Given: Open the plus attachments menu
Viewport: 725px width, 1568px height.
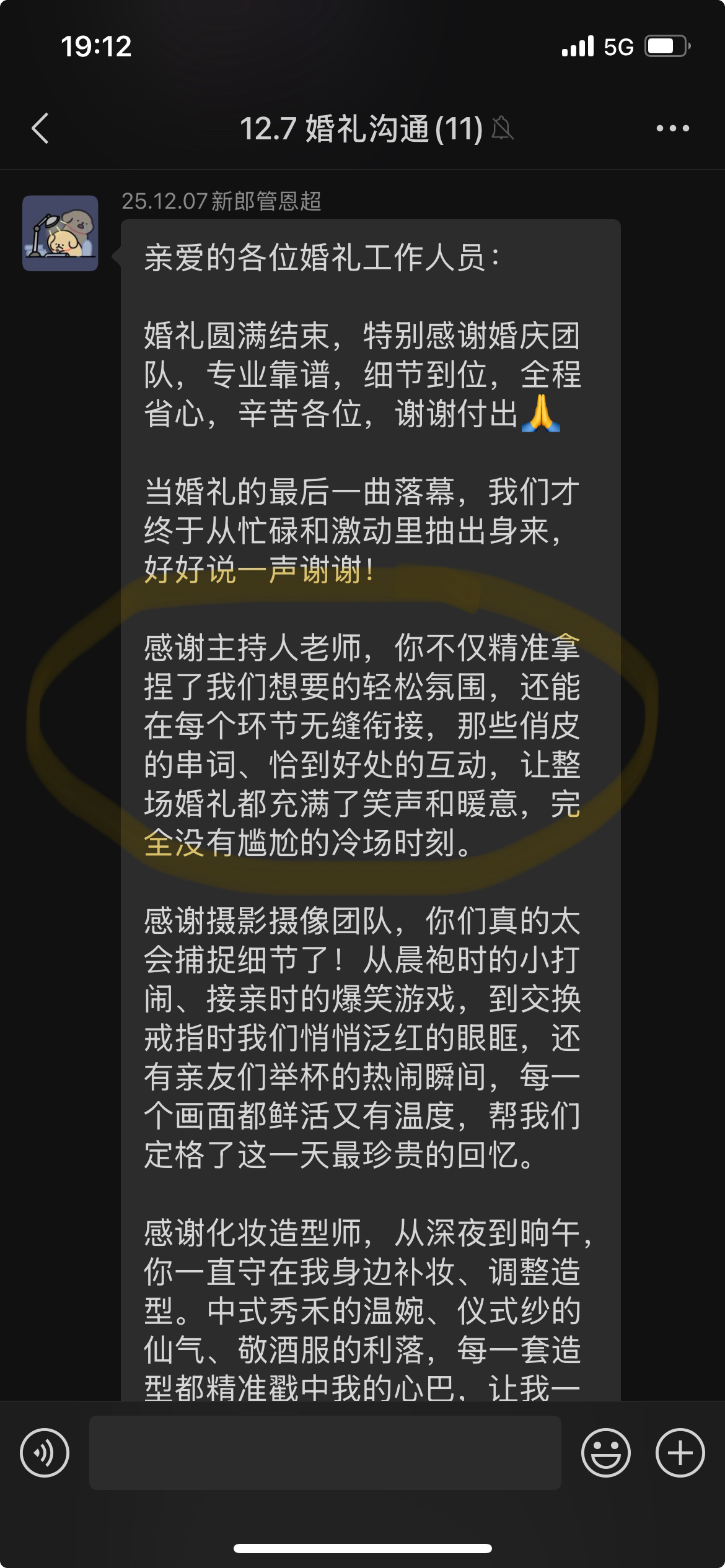Looking at the screenshot, I should [x=680, y=1453].
